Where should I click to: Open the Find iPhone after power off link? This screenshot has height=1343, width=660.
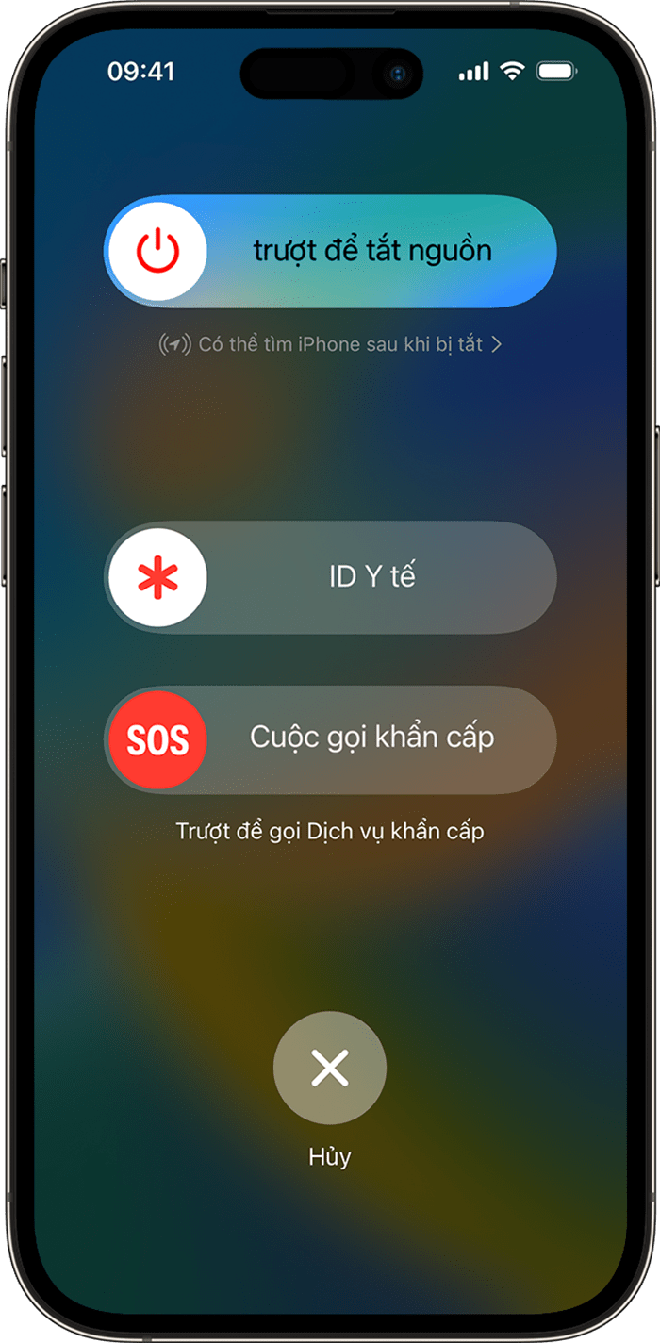[x=330, y=344]
